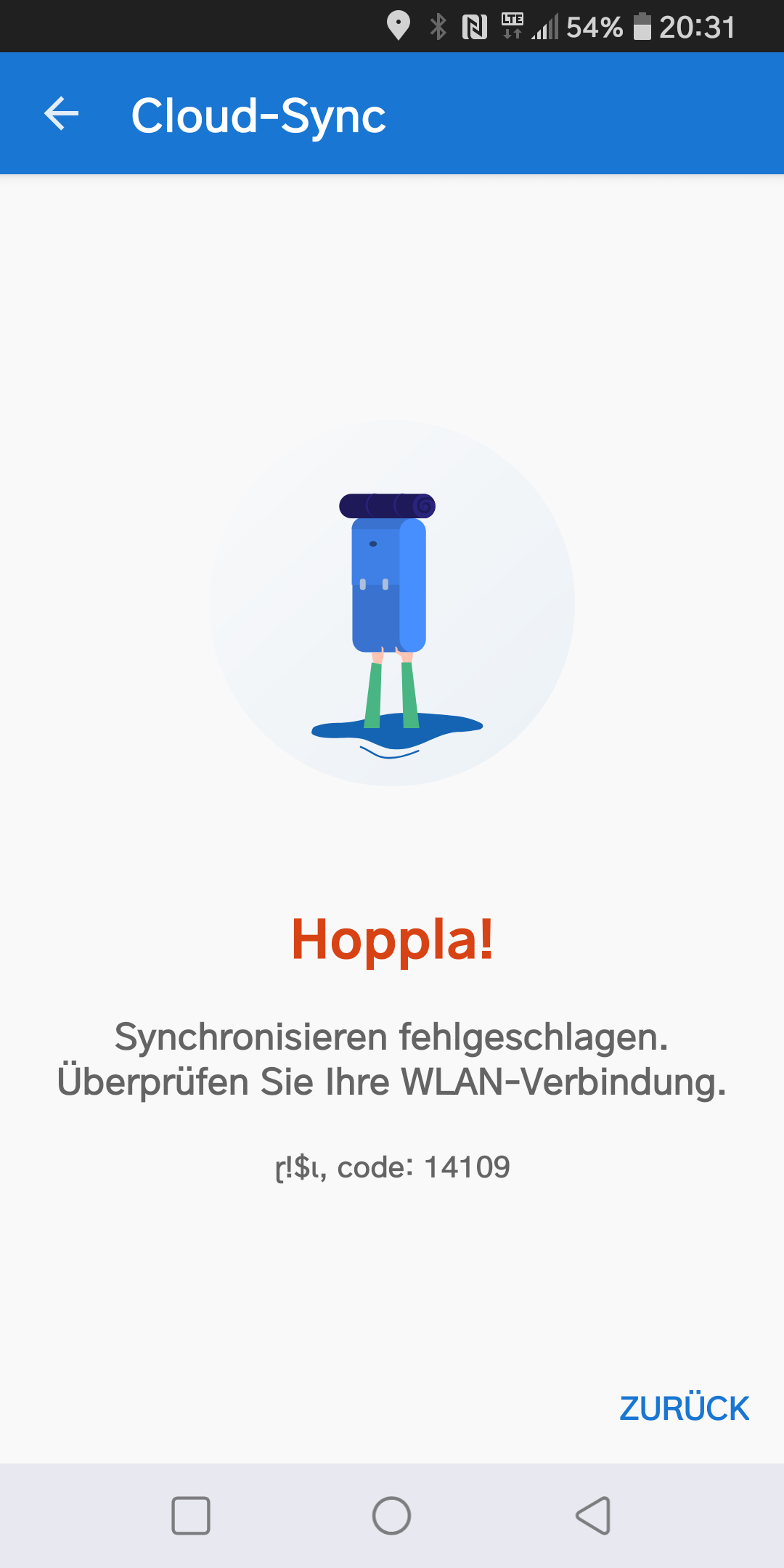Tap the system back navigation button

coord(593,1516)
